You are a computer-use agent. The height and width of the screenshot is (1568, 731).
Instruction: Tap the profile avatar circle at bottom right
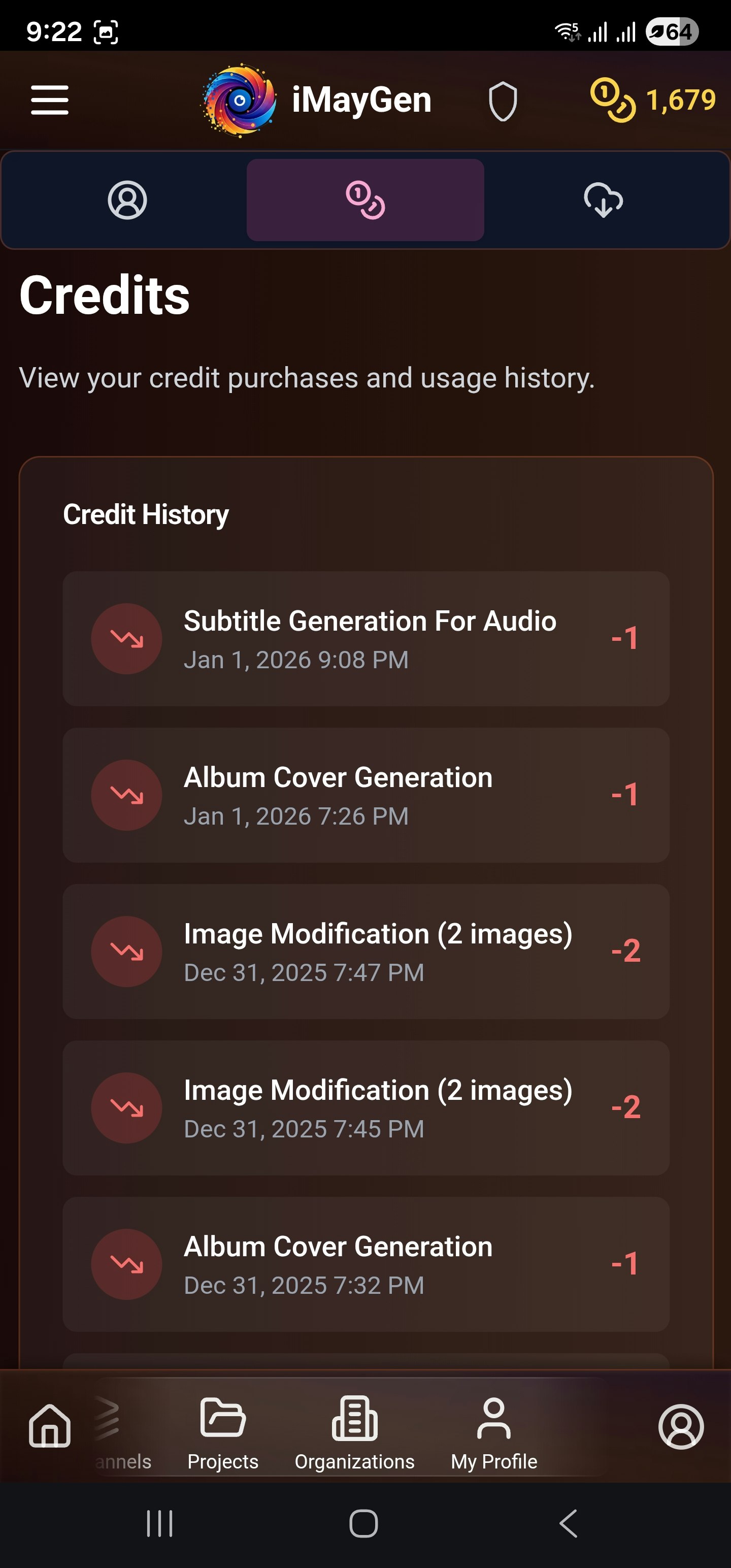[x=682, y=1427]
